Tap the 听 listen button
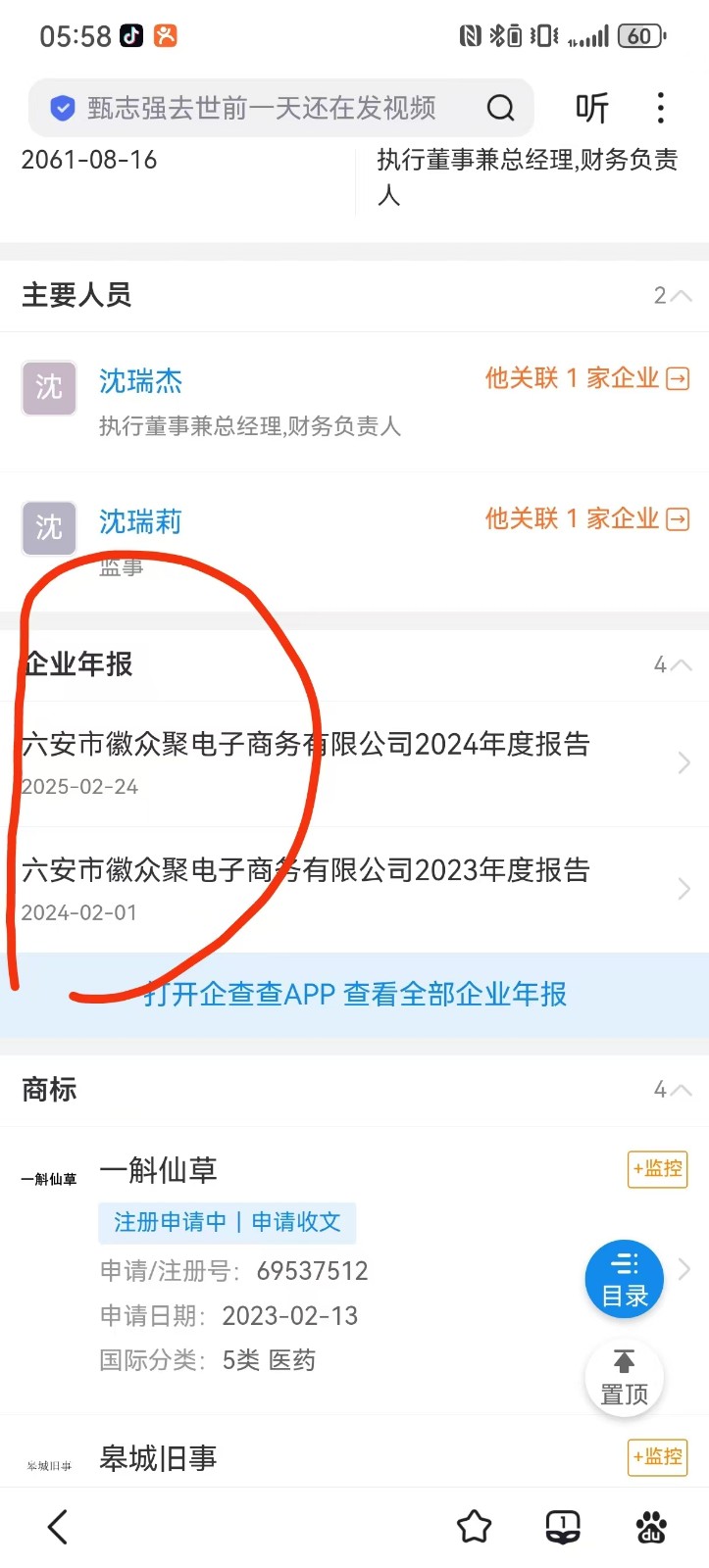 [x=591, y=108]
